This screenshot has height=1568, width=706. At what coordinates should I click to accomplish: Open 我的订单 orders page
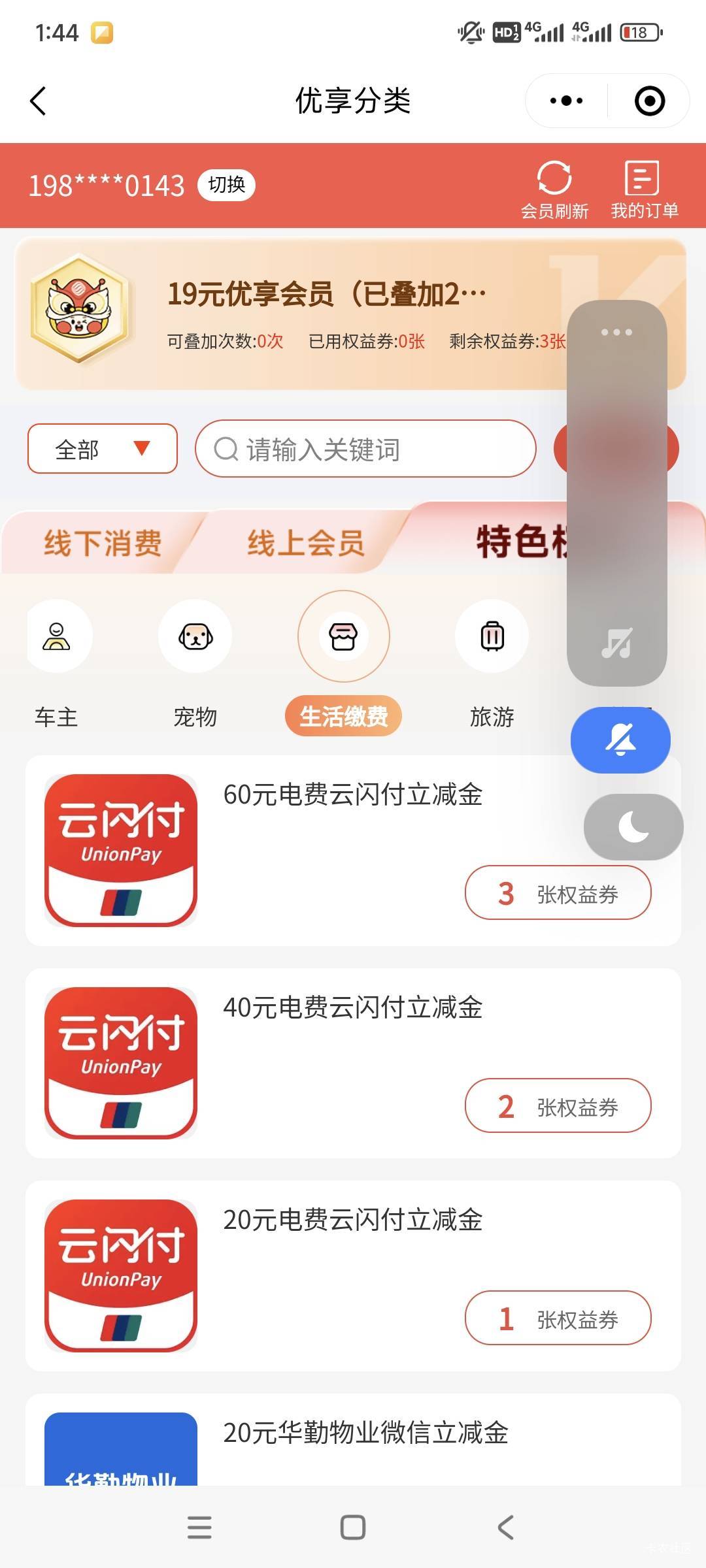644,189
